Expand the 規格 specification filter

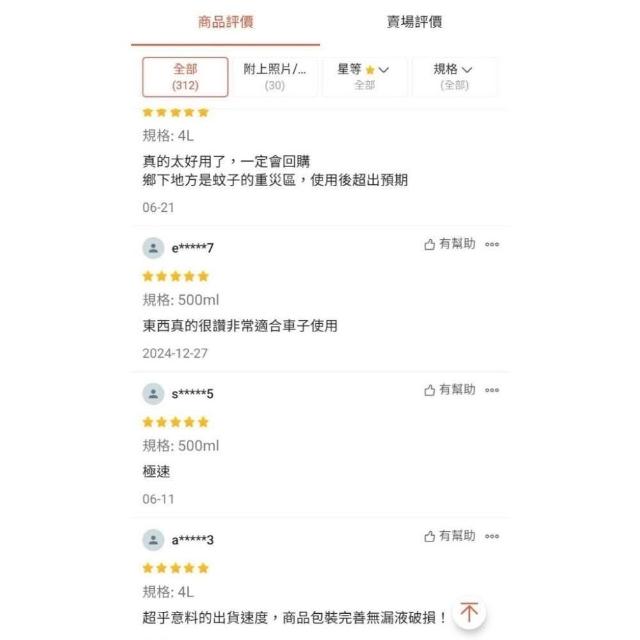click(x=453, y=77)
